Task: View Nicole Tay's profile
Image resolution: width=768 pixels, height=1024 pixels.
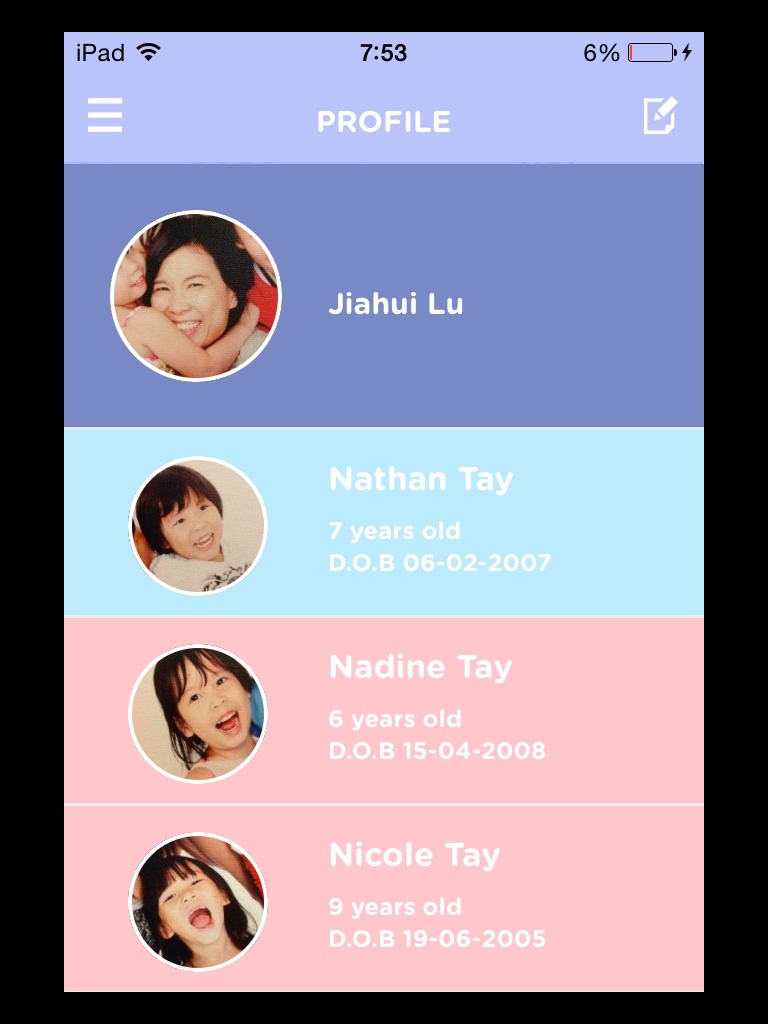Action: pos(414,856)
